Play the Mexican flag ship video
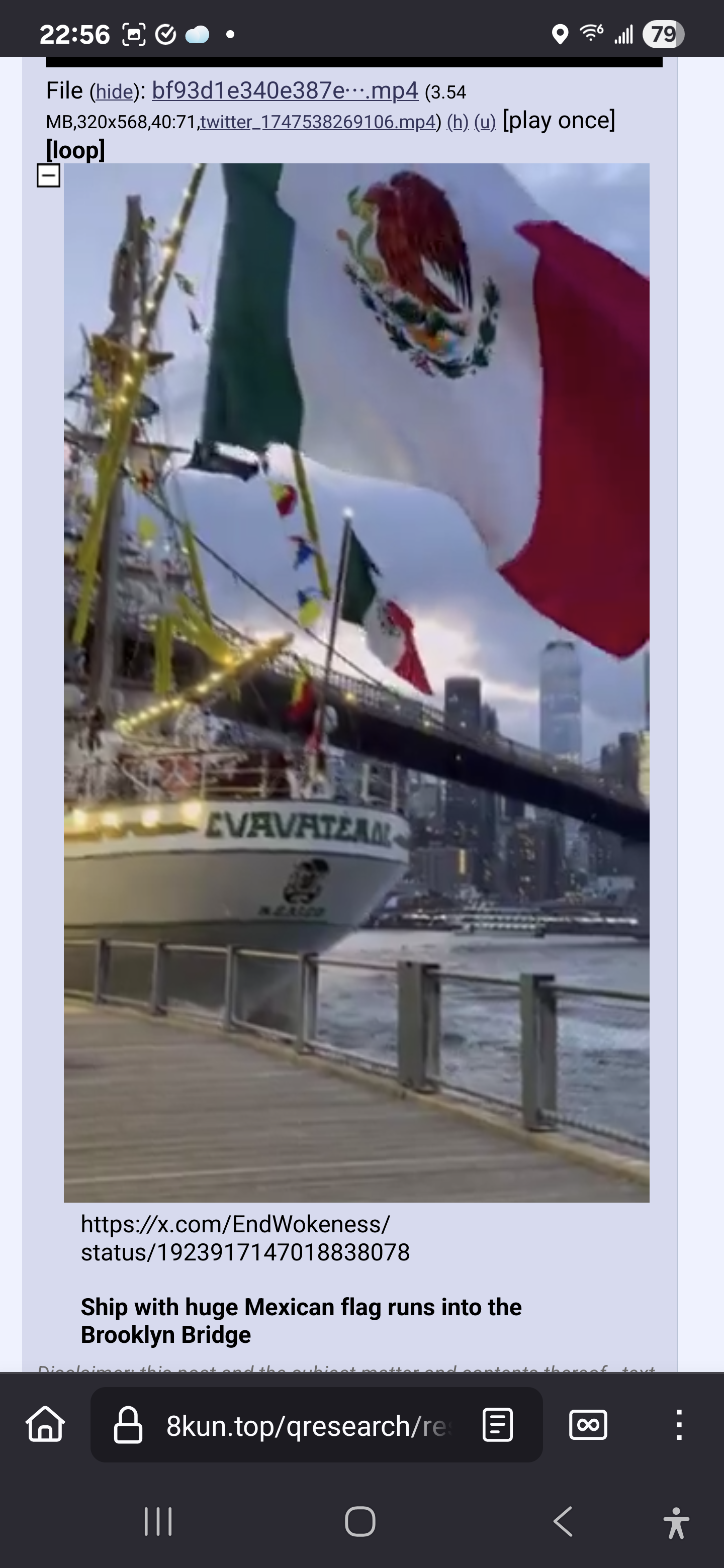Image resolution: width=724 pixels, height=1568 pixels. tap(357, 682)
